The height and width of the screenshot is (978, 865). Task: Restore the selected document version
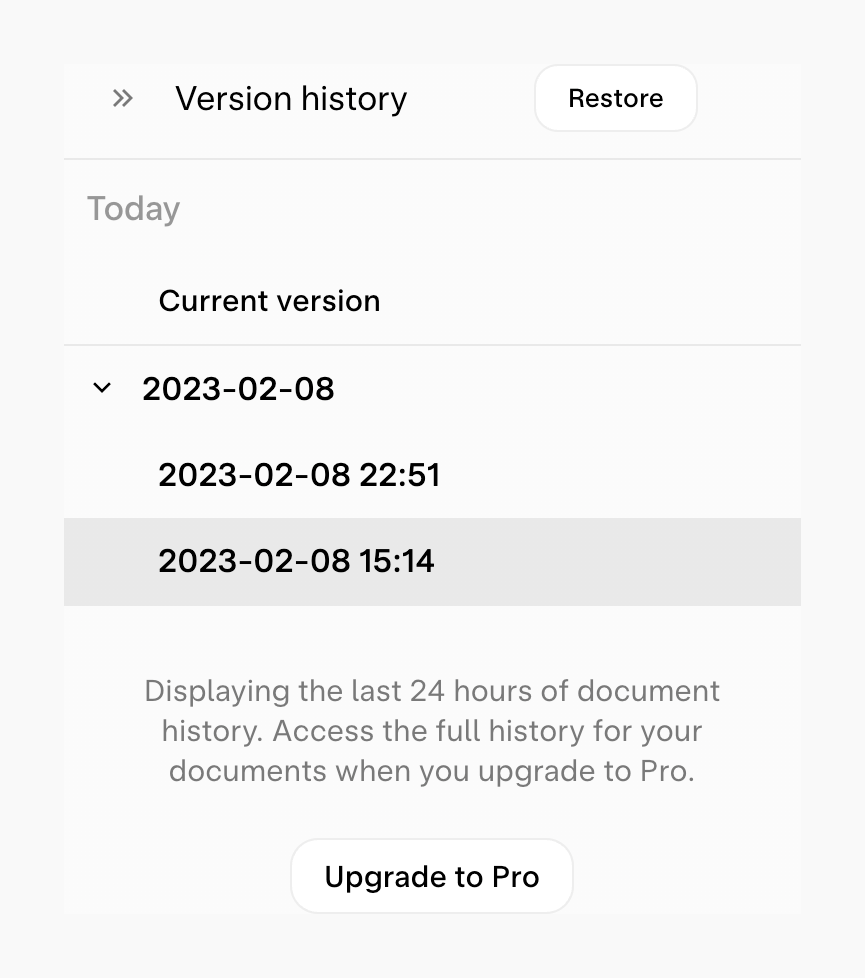click(x=615, y=98)
